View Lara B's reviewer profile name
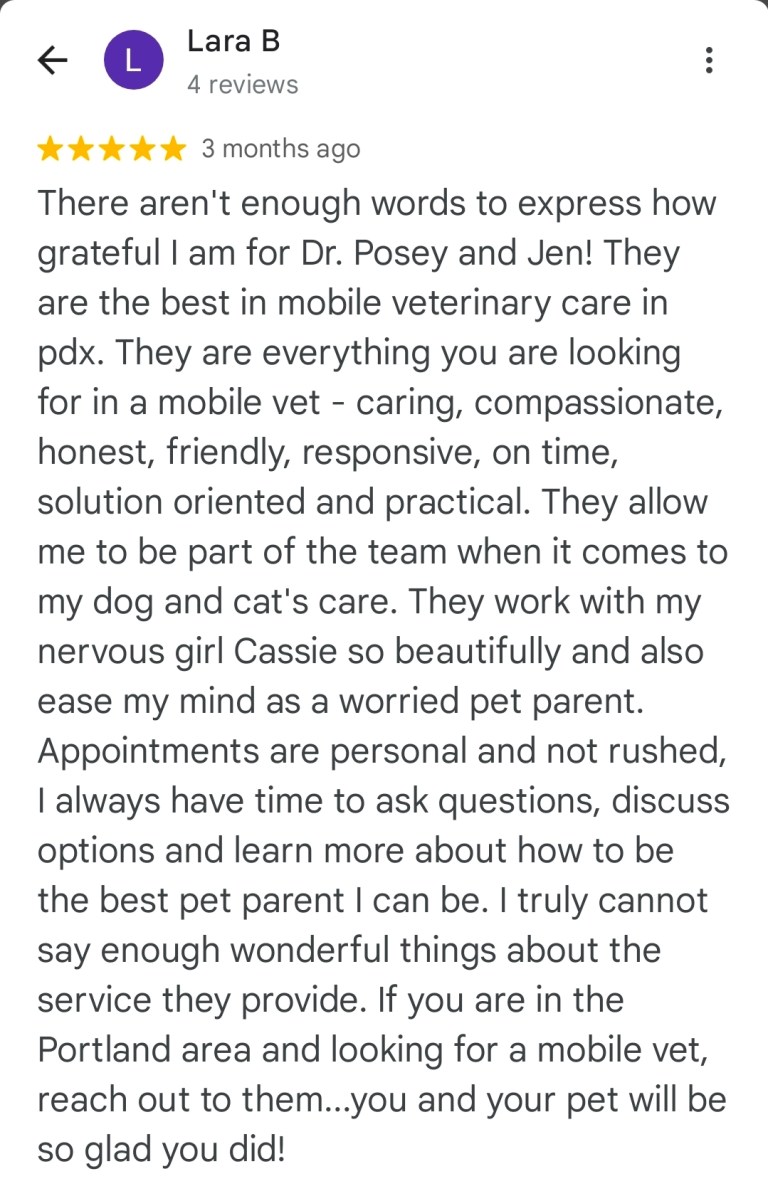 [x=233, y=41]
